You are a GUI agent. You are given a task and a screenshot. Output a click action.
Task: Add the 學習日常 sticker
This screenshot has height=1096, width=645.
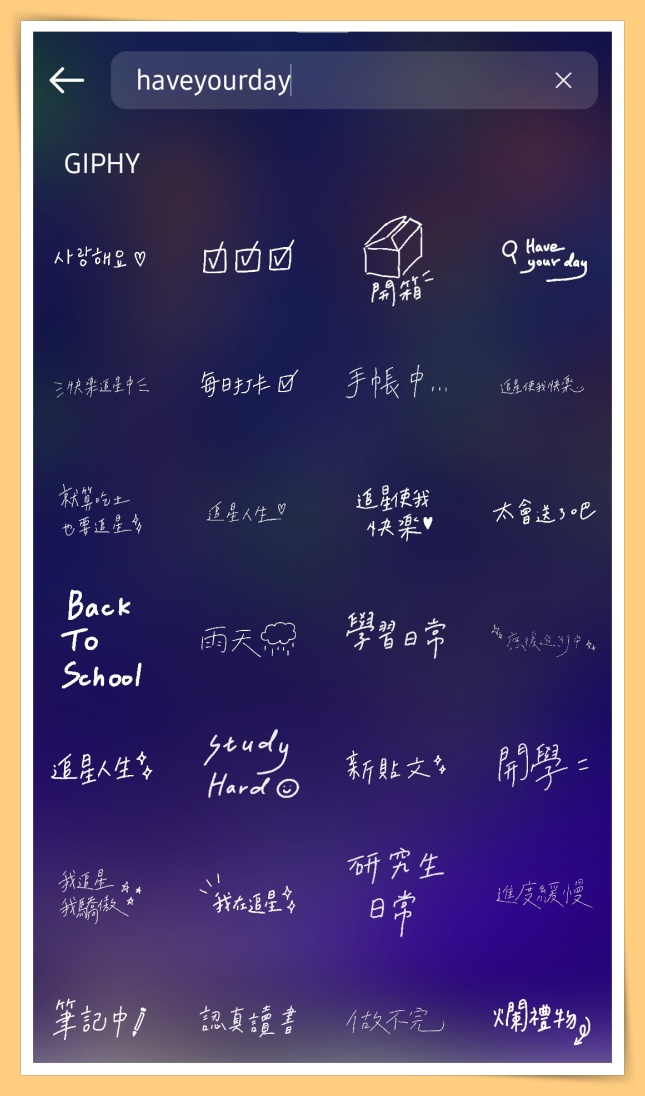[x=395, y=635]
